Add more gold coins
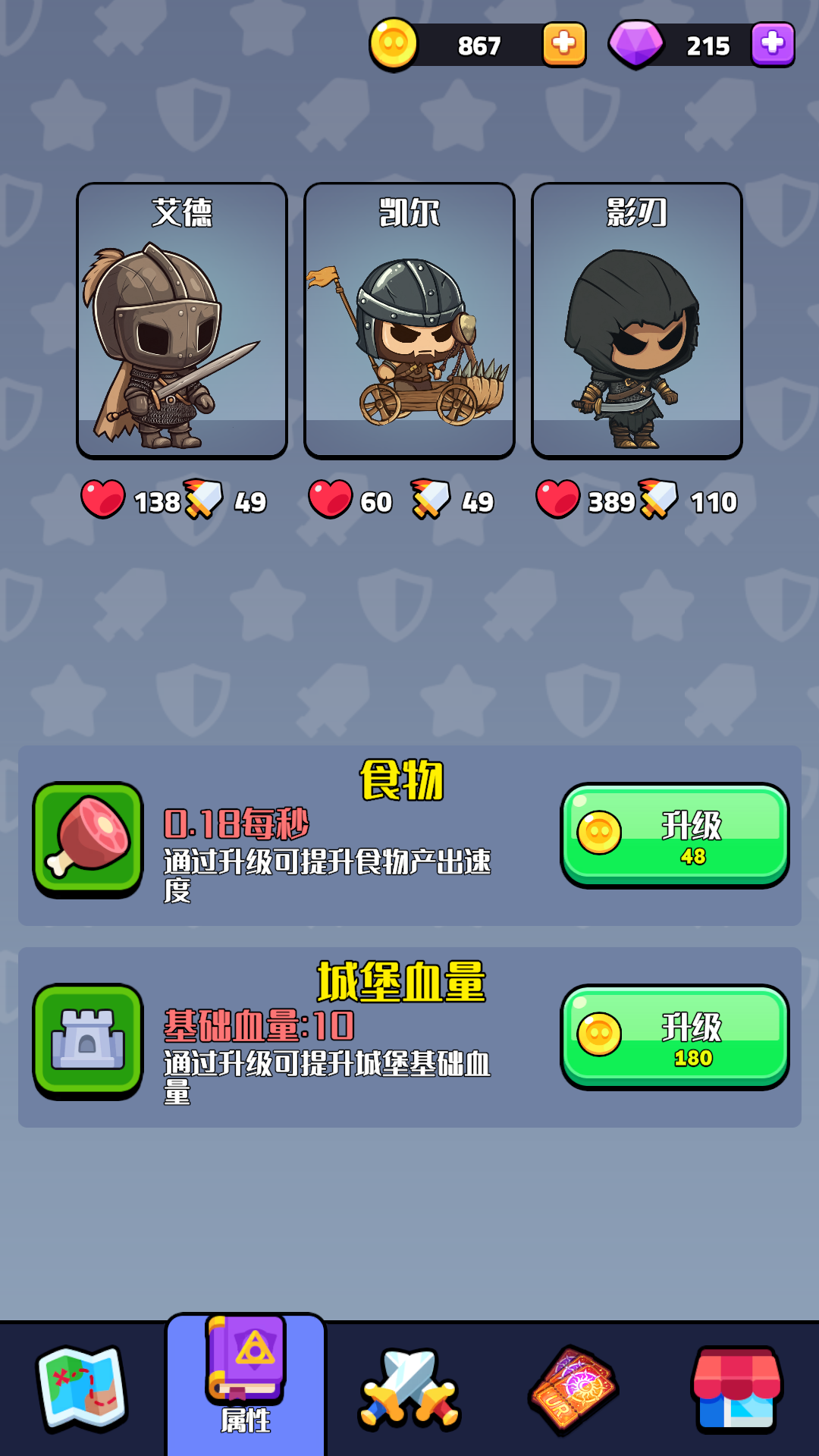This screenshot has height=1456, width=819. point(564,45)
